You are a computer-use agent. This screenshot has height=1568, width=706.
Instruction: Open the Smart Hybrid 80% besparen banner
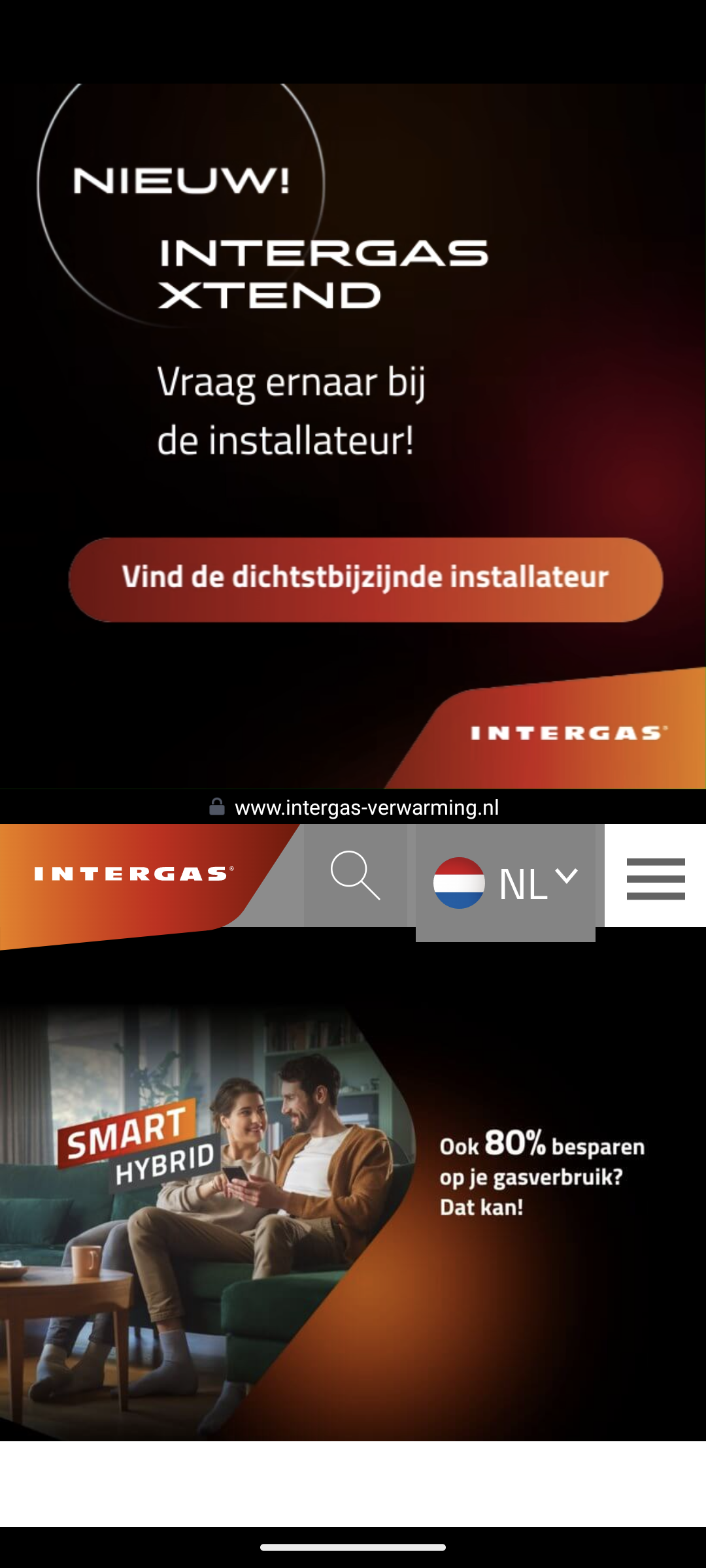tap(353, 1222)
